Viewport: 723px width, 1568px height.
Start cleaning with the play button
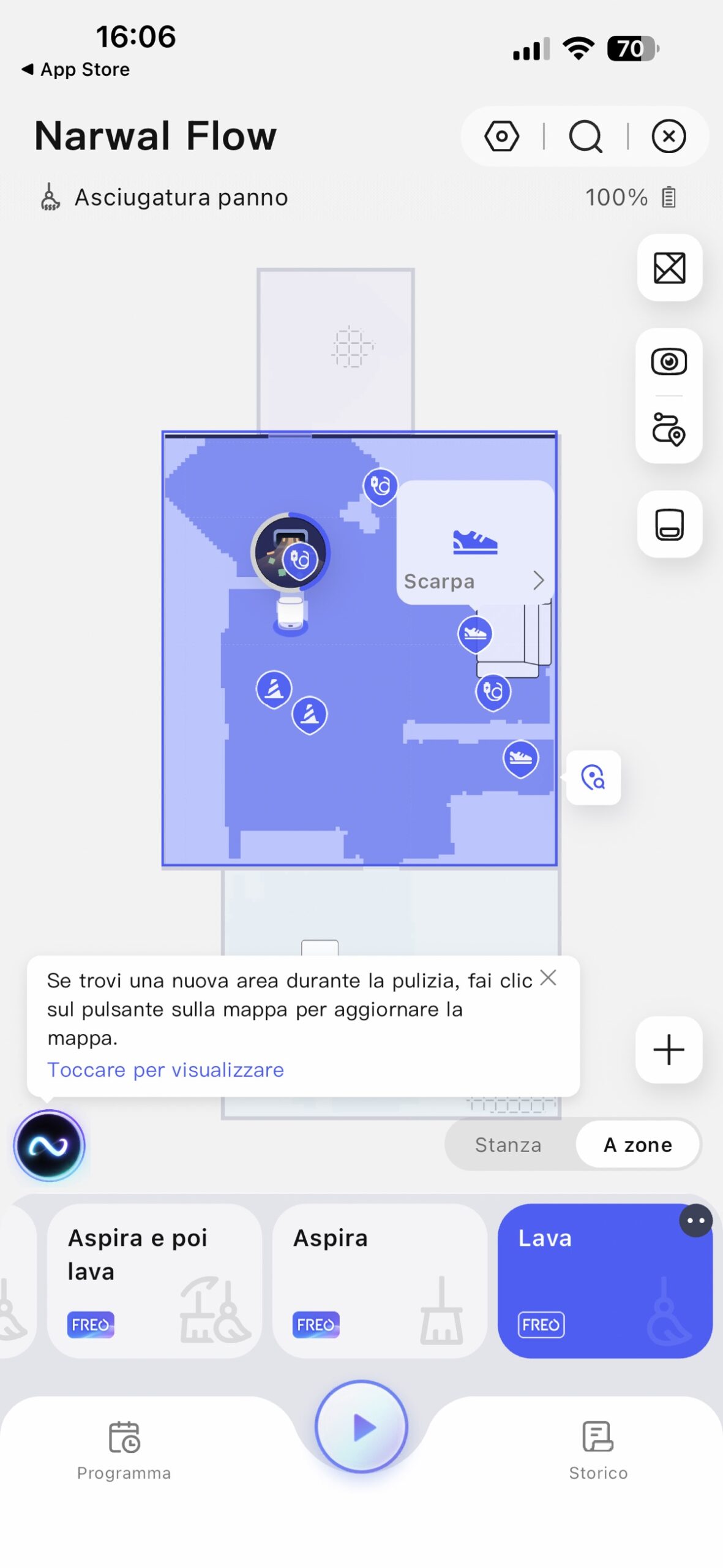click(361, 1428)
